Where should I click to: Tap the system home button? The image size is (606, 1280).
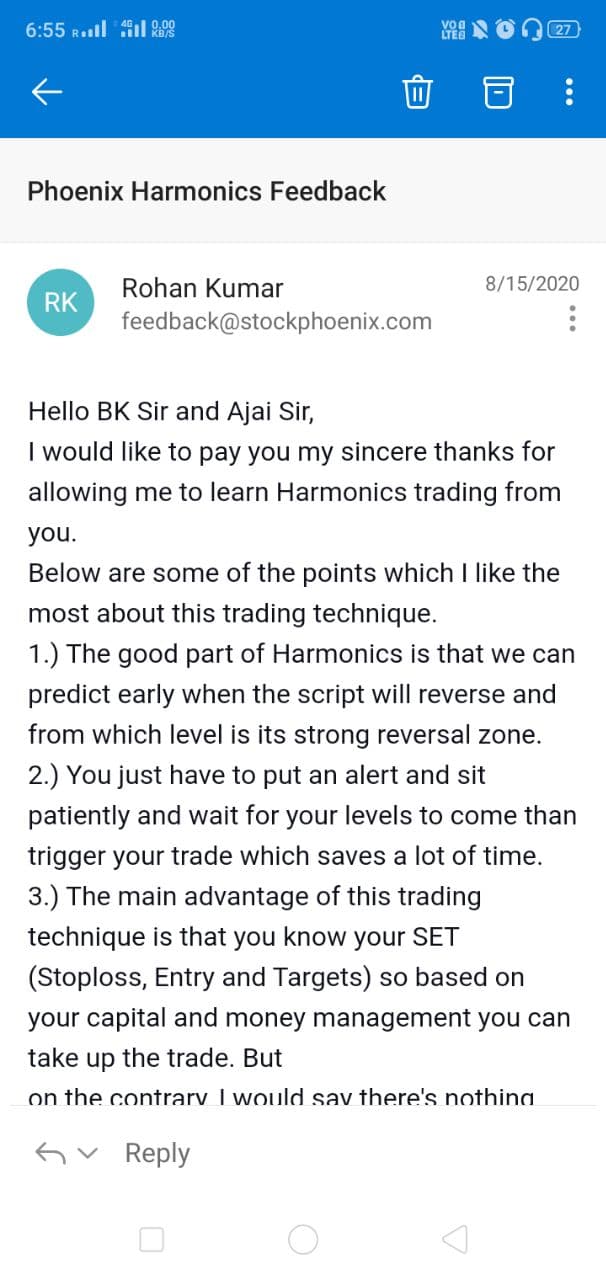click(303, 1240)
